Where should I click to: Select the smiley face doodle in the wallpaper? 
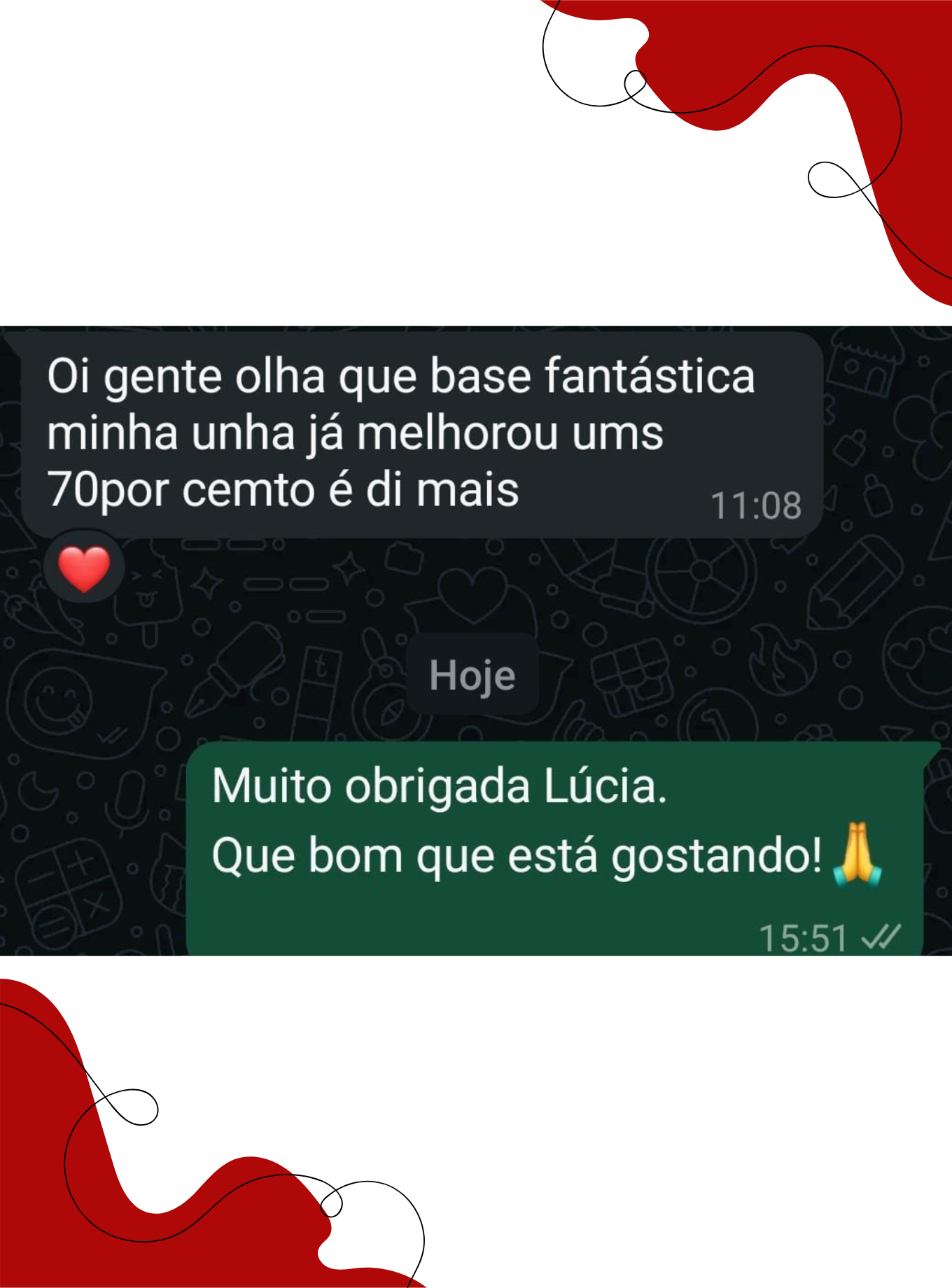pos(57,700)
